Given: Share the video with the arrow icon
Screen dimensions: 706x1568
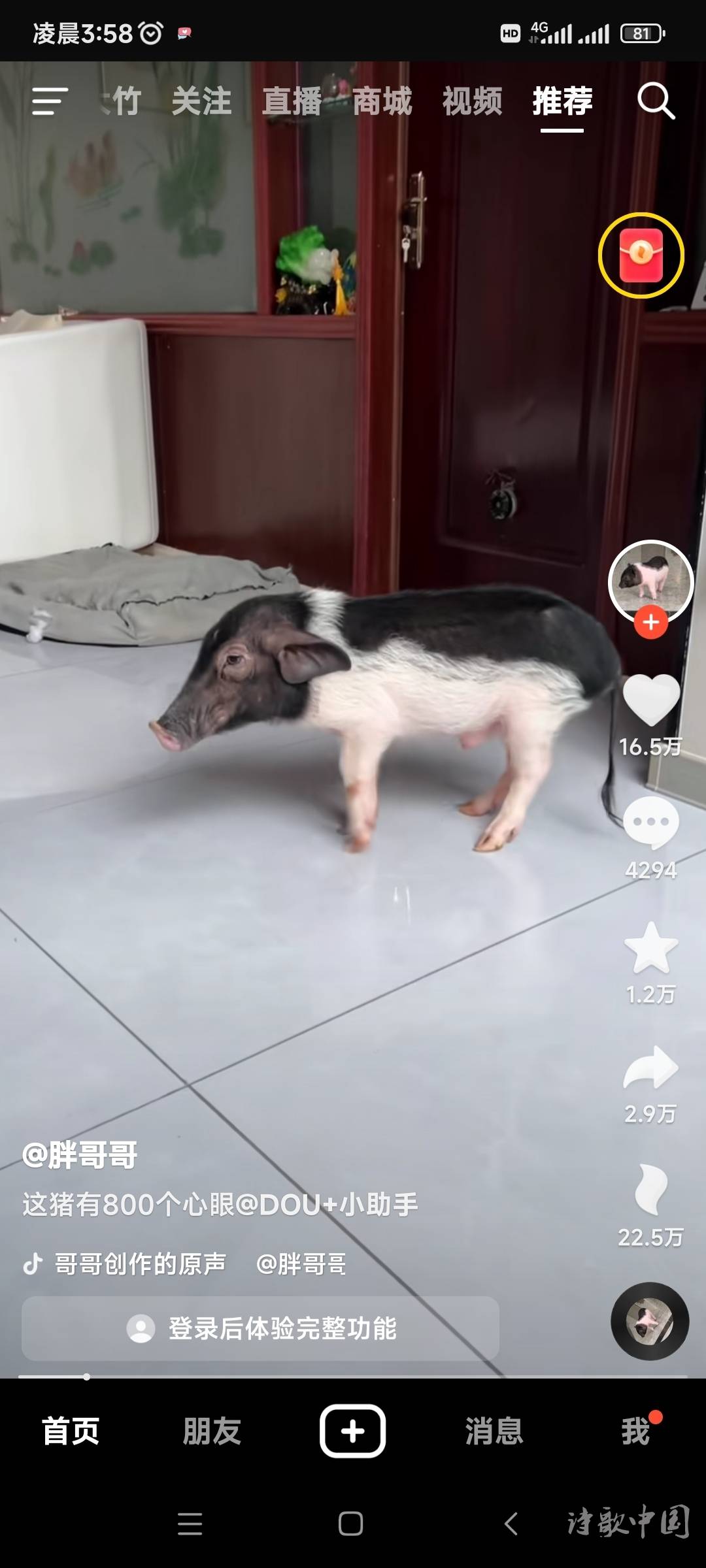Looking at the screenshot, I should click(650, 1069).
